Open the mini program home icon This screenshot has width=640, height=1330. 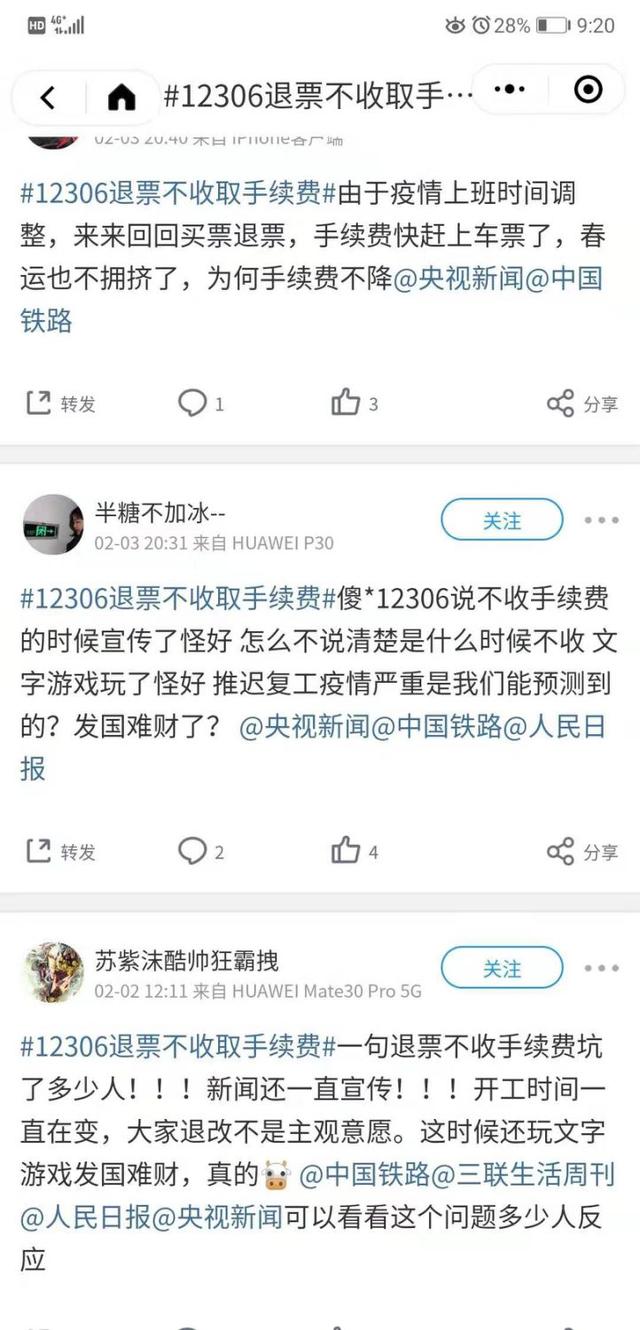(121, 96)
